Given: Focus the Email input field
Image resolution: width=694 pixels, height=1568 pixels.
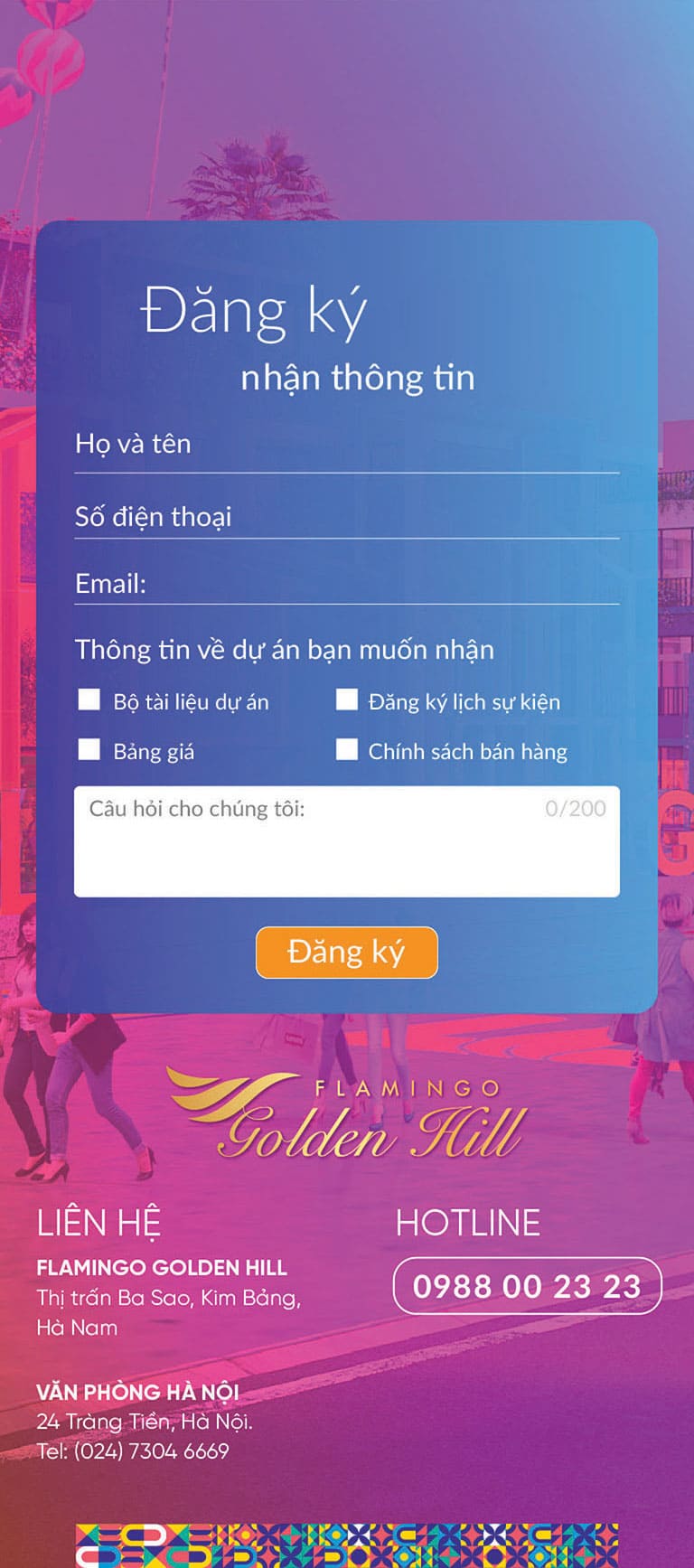Looking at the screenshot, I should pyautogui.click(x=347, y=583).
